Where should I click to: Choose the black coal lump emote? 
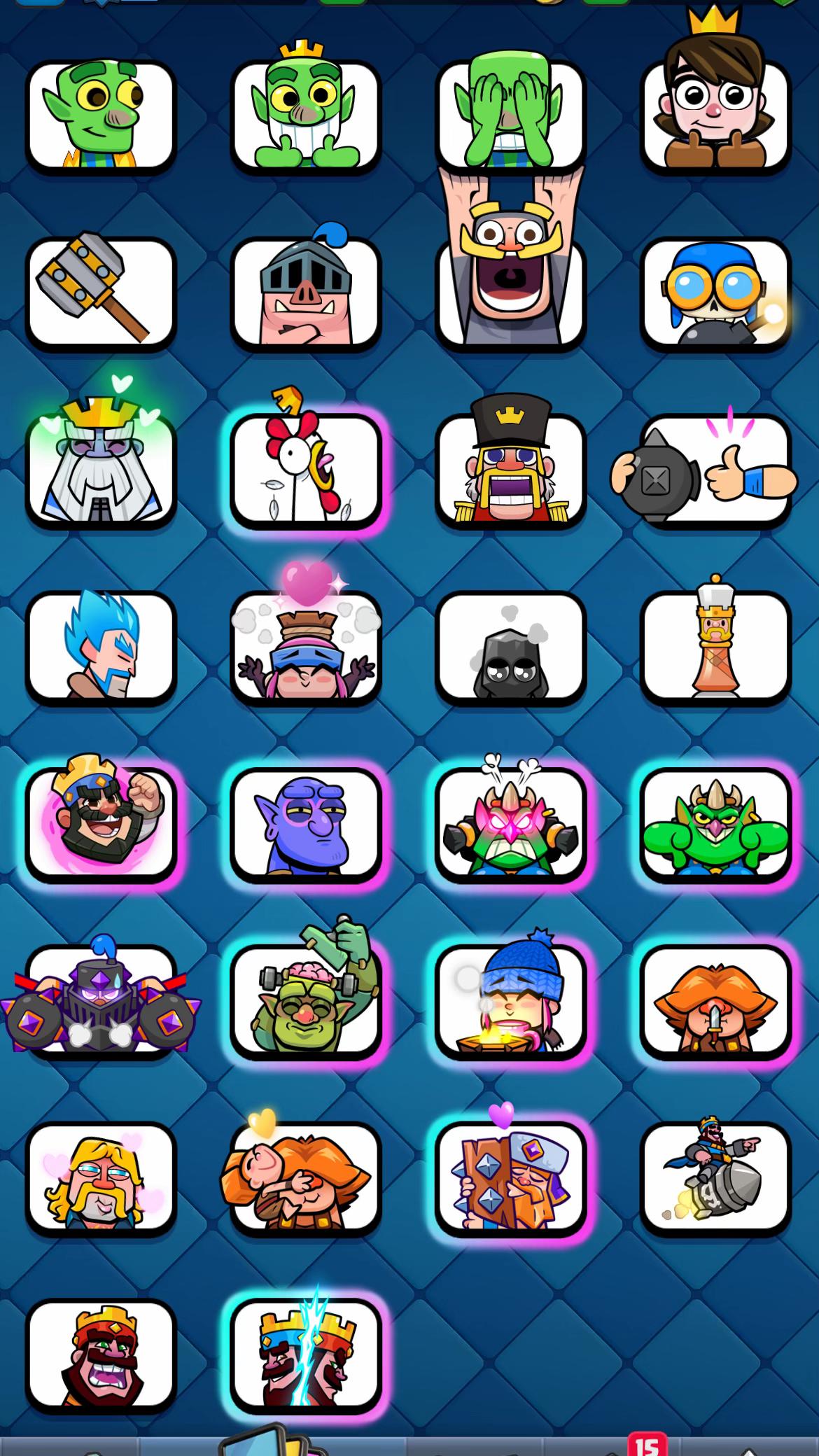[510, 647]
